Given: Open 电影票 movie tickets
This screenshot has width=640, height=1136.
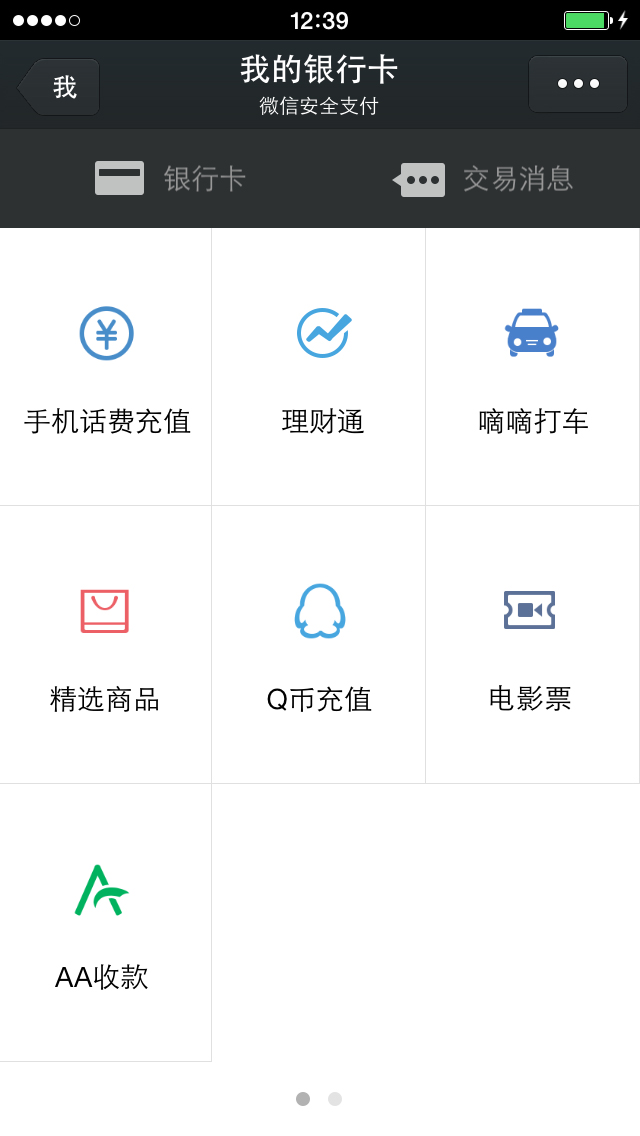Looking at the screenshot, I should (x=533, y=645).
